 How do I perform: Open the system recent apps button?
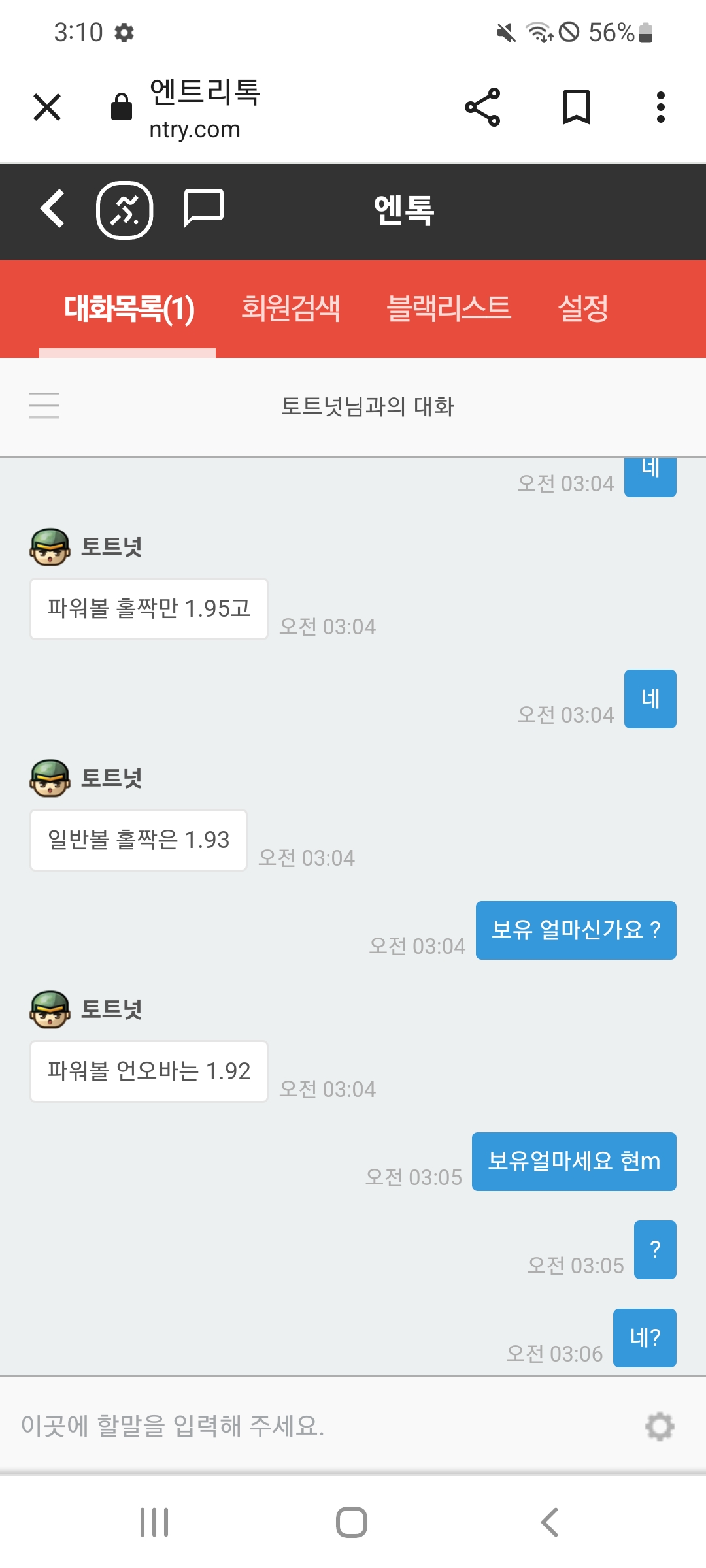(x=155, y=1522)
